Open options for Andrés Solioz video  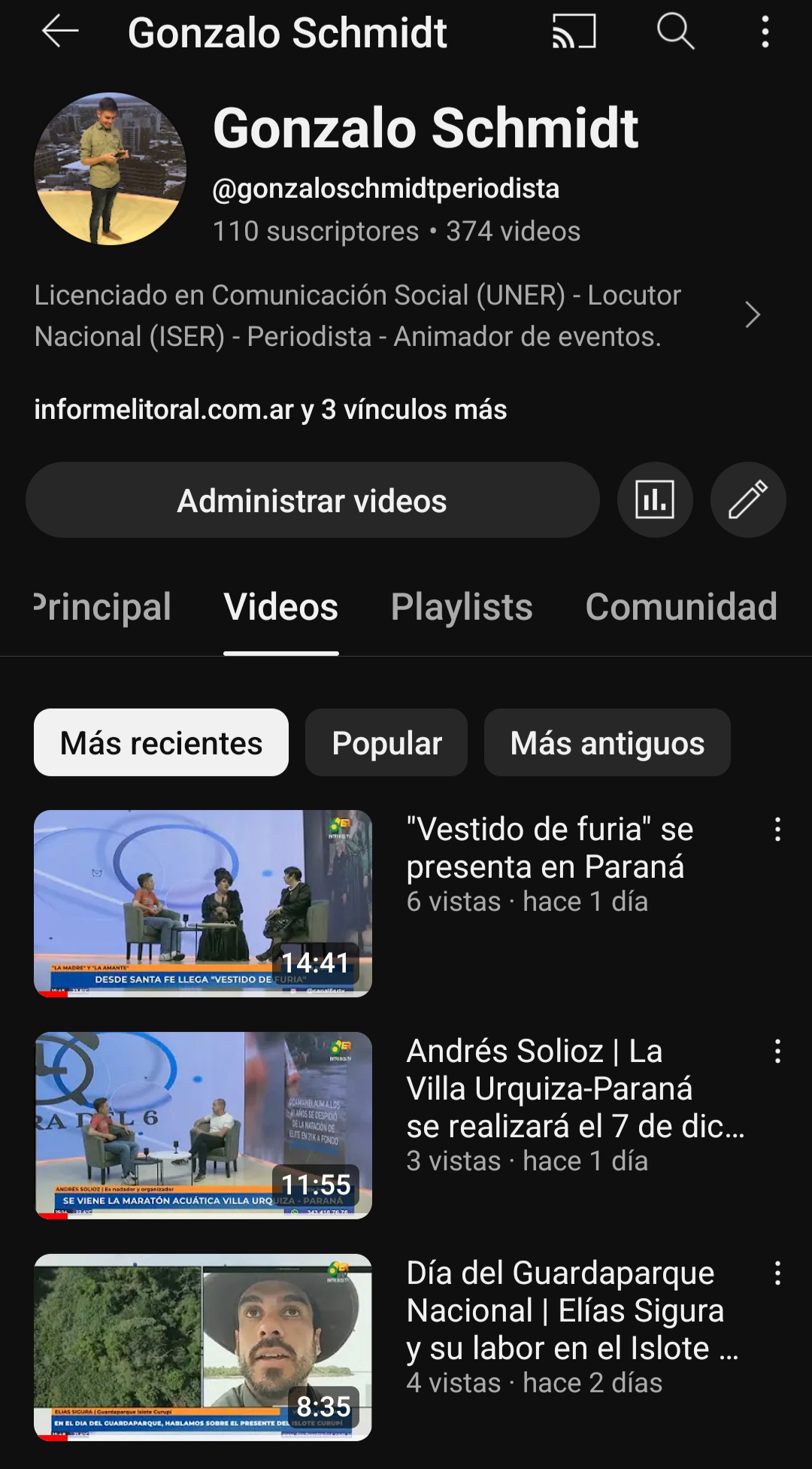coord(777,1052)
